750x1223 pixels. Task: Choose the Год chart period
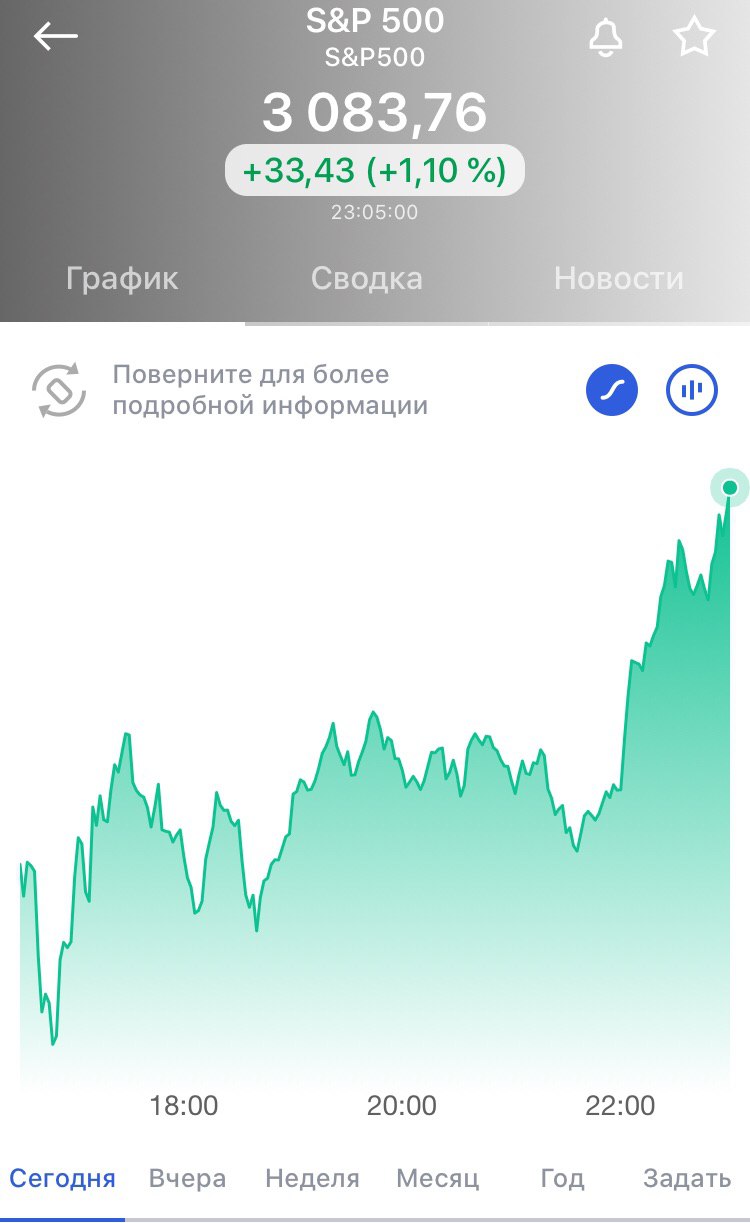[x=562, y=1178]
